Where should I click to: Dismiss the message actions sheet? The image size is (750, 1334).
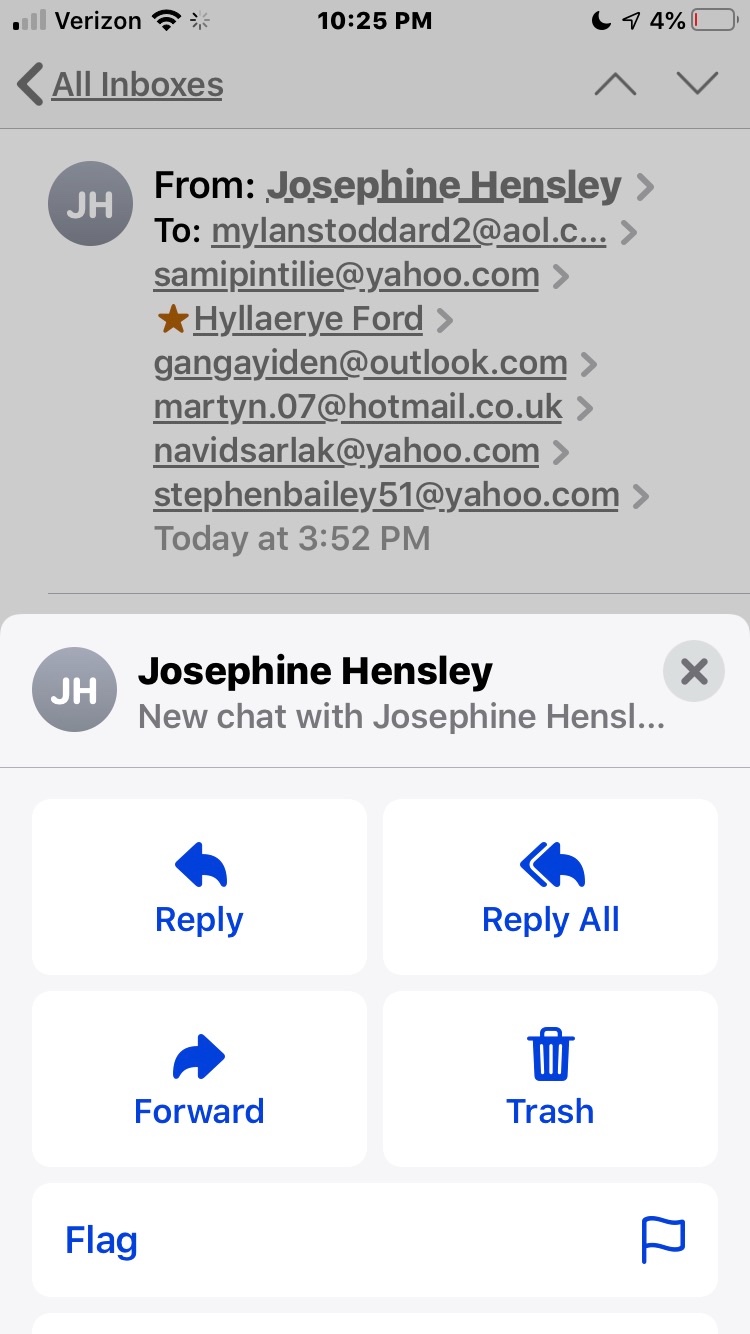pos(693,671)
